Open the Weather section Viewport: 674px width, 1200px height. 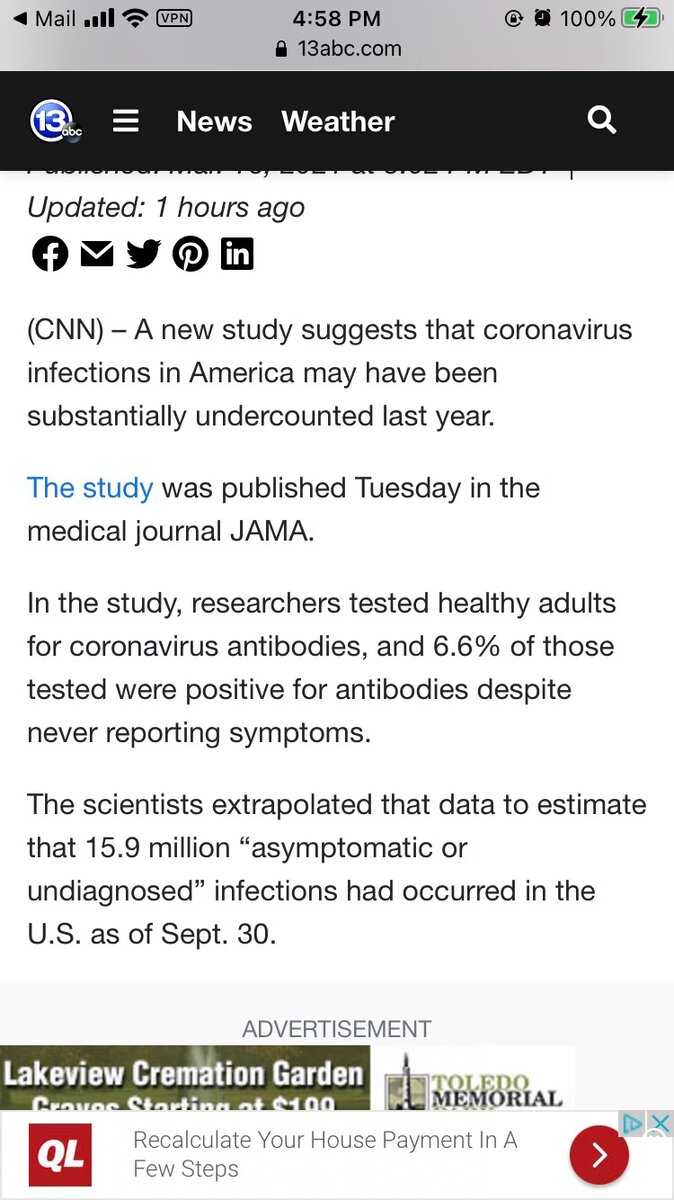tap(338, 122)
